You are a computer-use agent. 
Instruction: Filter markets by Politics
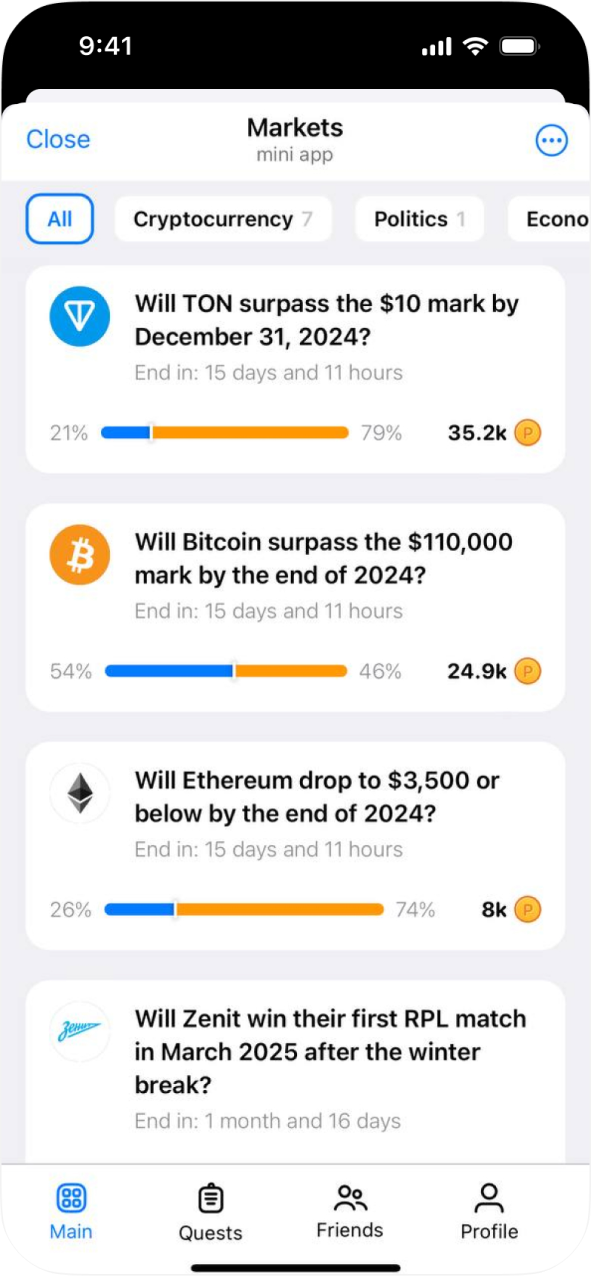(x=420, y=219)
